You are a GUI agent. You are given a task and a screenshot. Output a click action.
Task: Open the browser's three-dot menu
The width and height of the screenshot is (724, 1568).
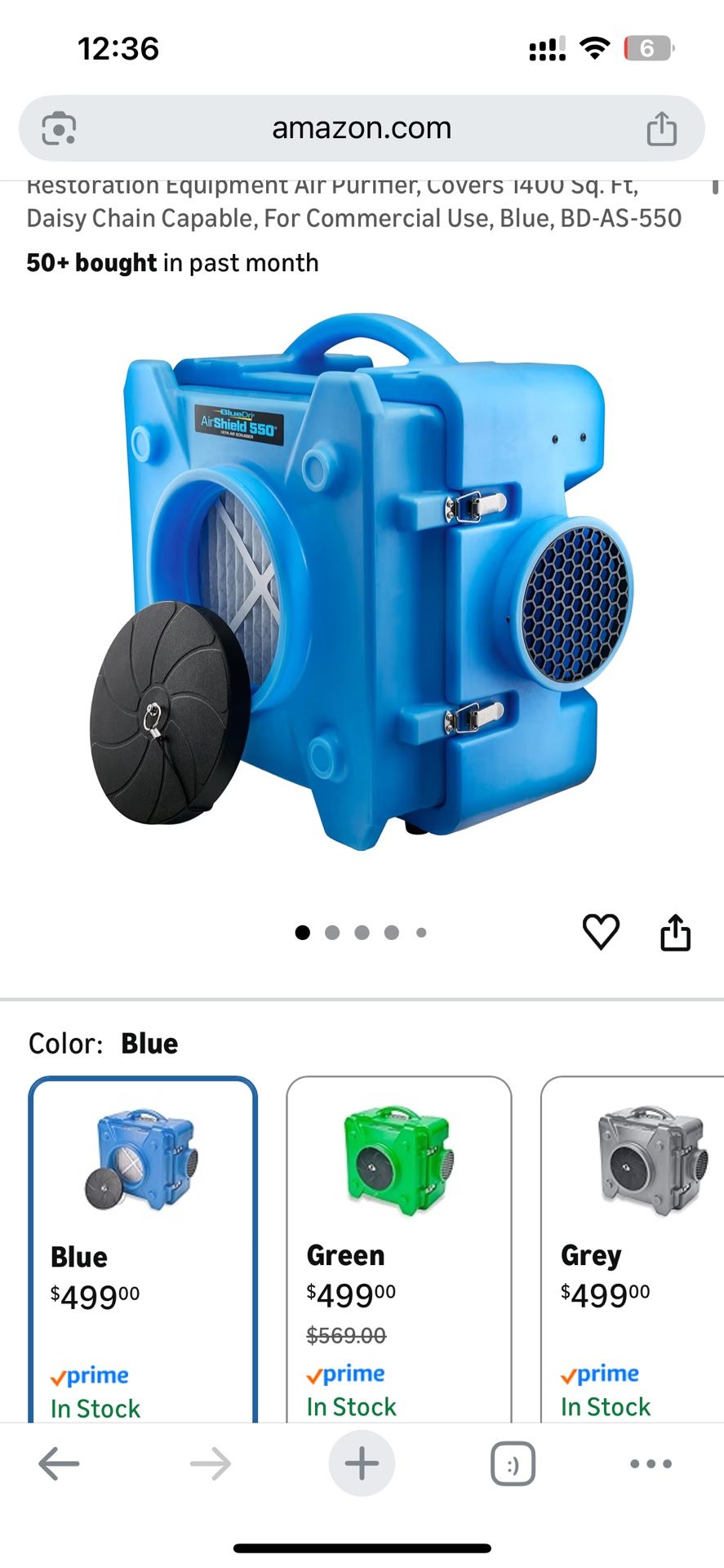[651, 1463]
